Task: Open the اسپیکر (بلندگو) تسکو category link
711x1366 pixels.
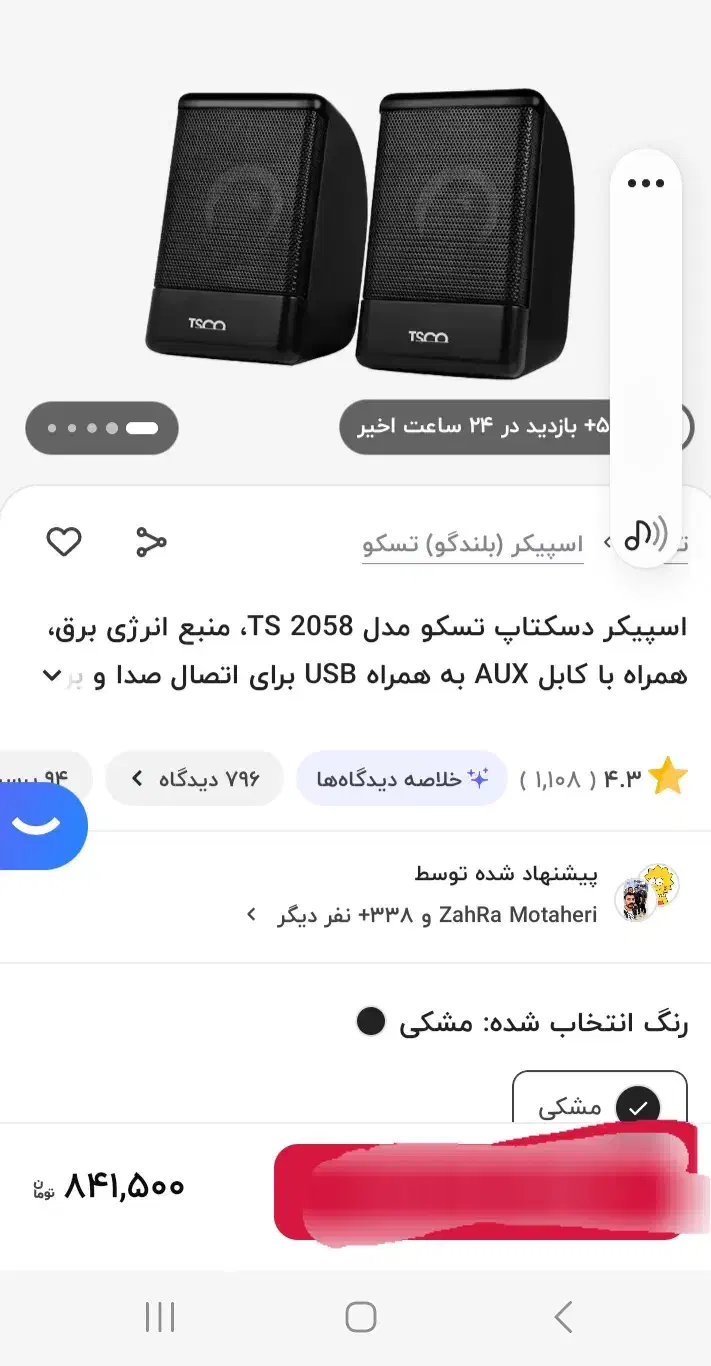Action: [x=472, y=545]
